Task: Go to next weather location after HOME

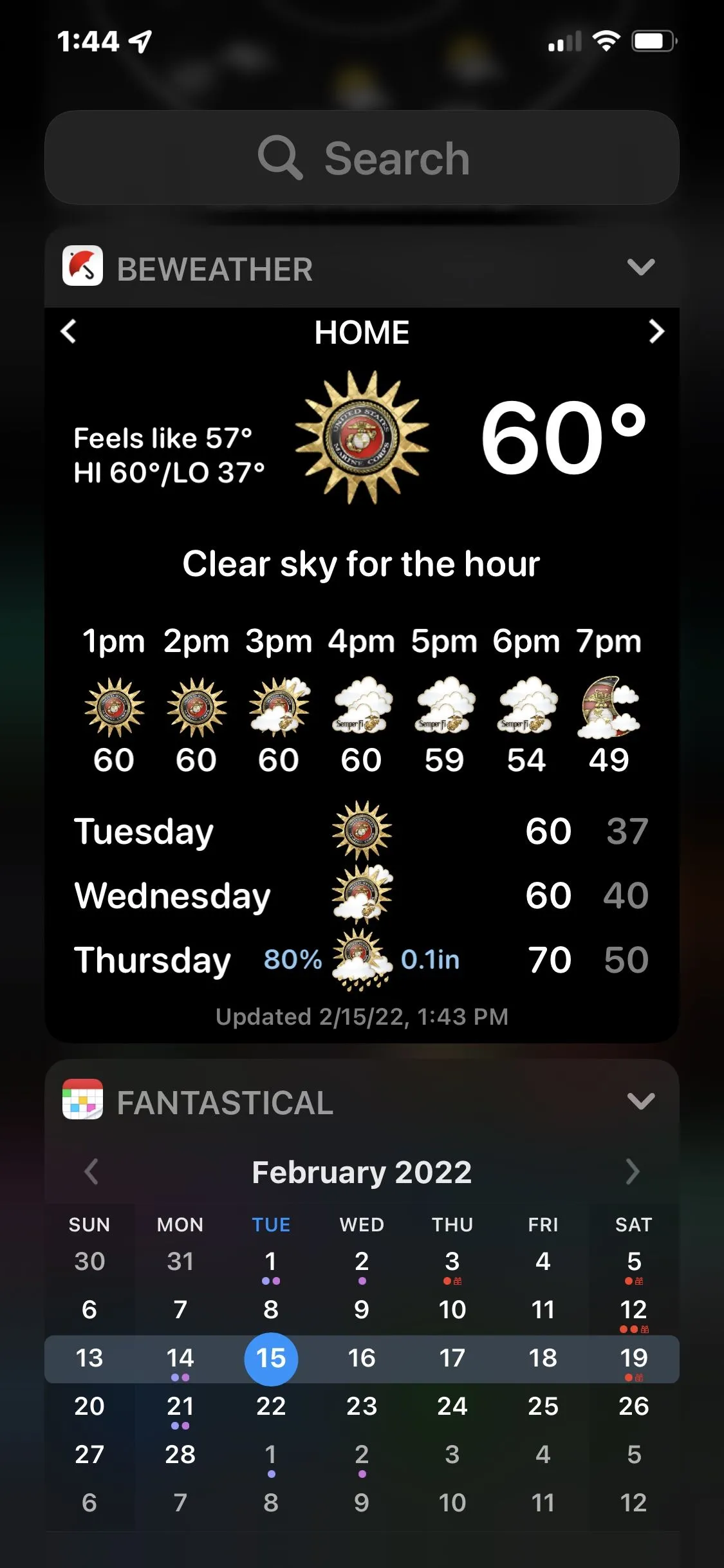Action: [x=656, y=332]
